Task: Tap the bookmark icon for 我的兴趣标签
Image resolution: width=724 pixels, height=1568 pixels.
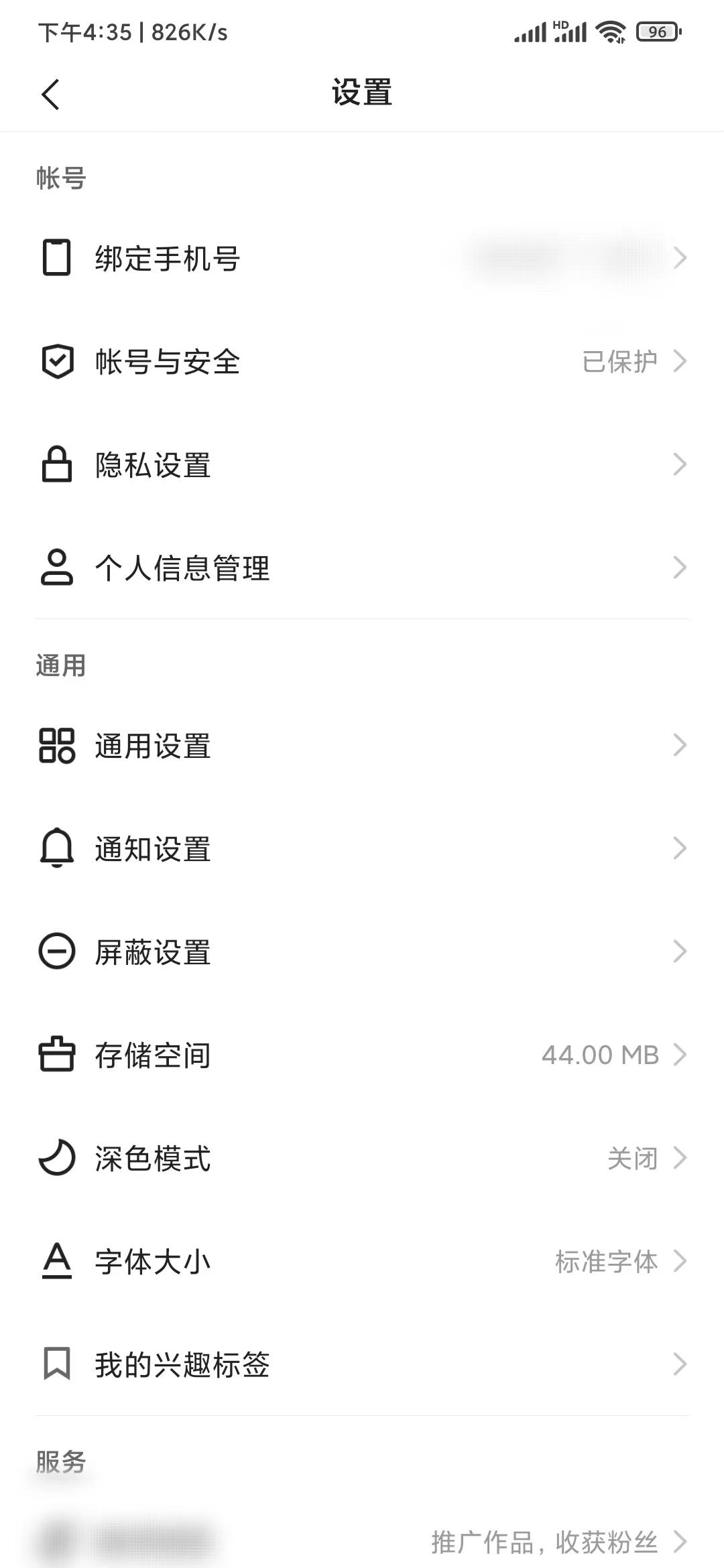Action: pyautogui.click(x=57, y=1364)
